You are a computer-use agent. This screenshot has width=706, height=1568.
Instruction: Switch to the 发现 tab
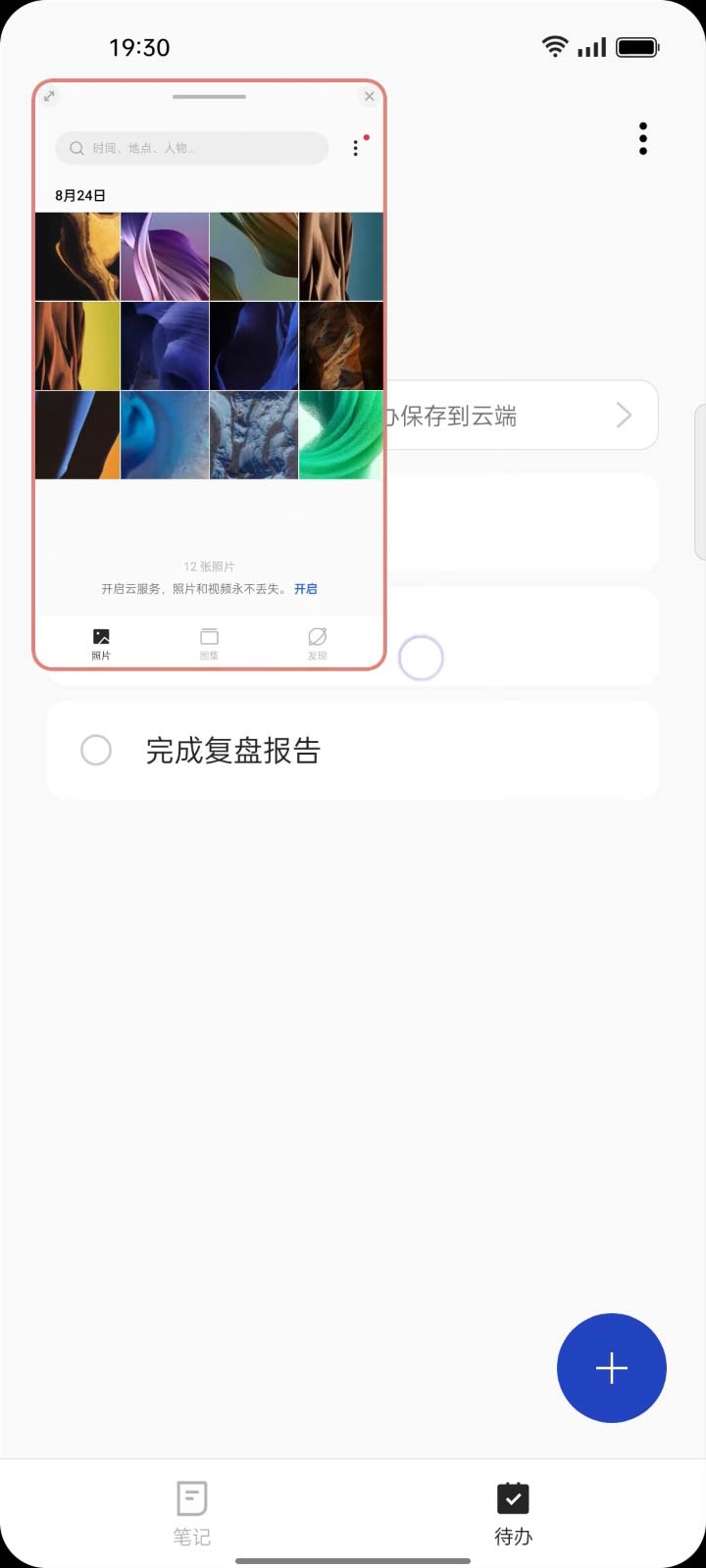[x=317, y=643]
